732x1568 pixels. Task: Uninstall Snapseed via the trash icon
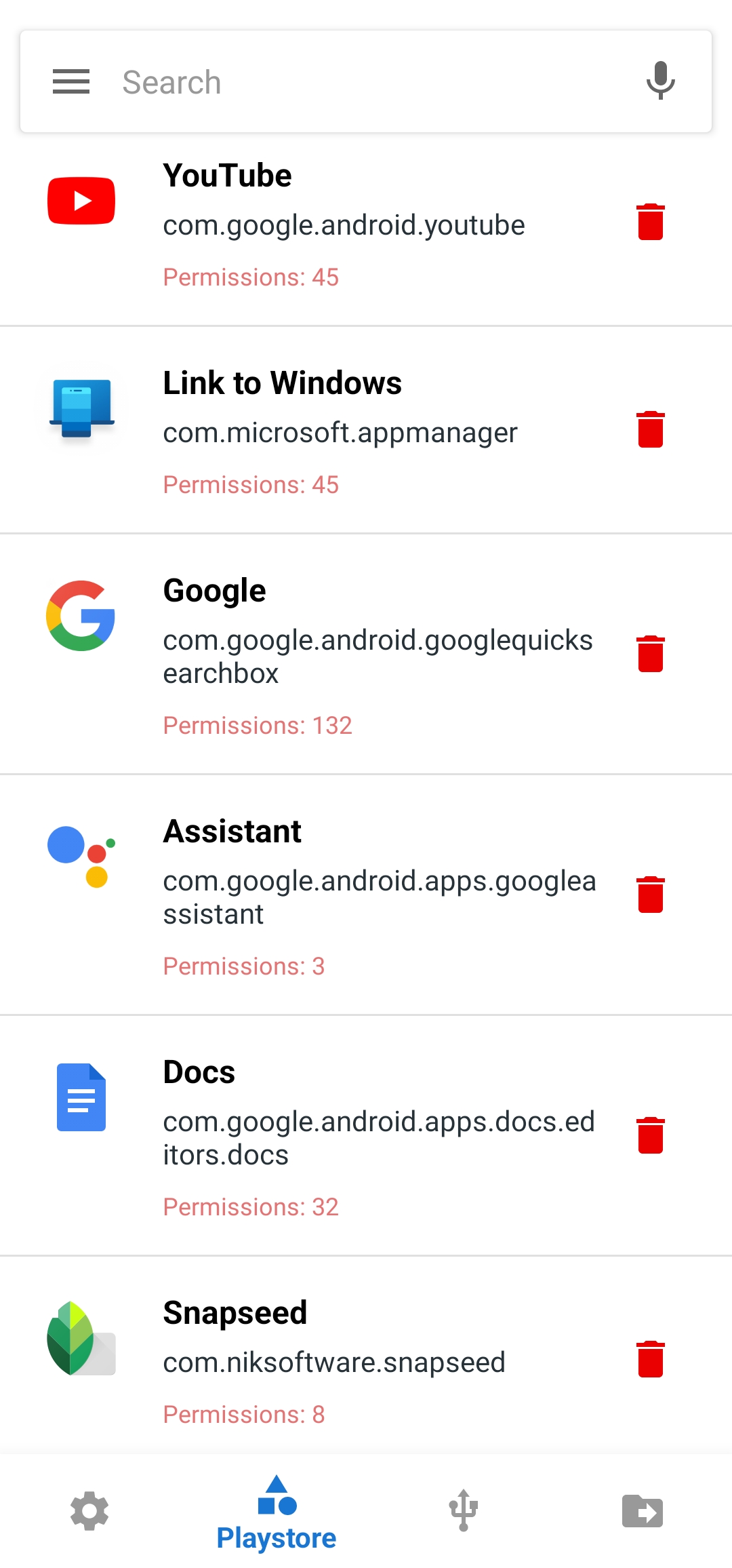point(650,1359)
